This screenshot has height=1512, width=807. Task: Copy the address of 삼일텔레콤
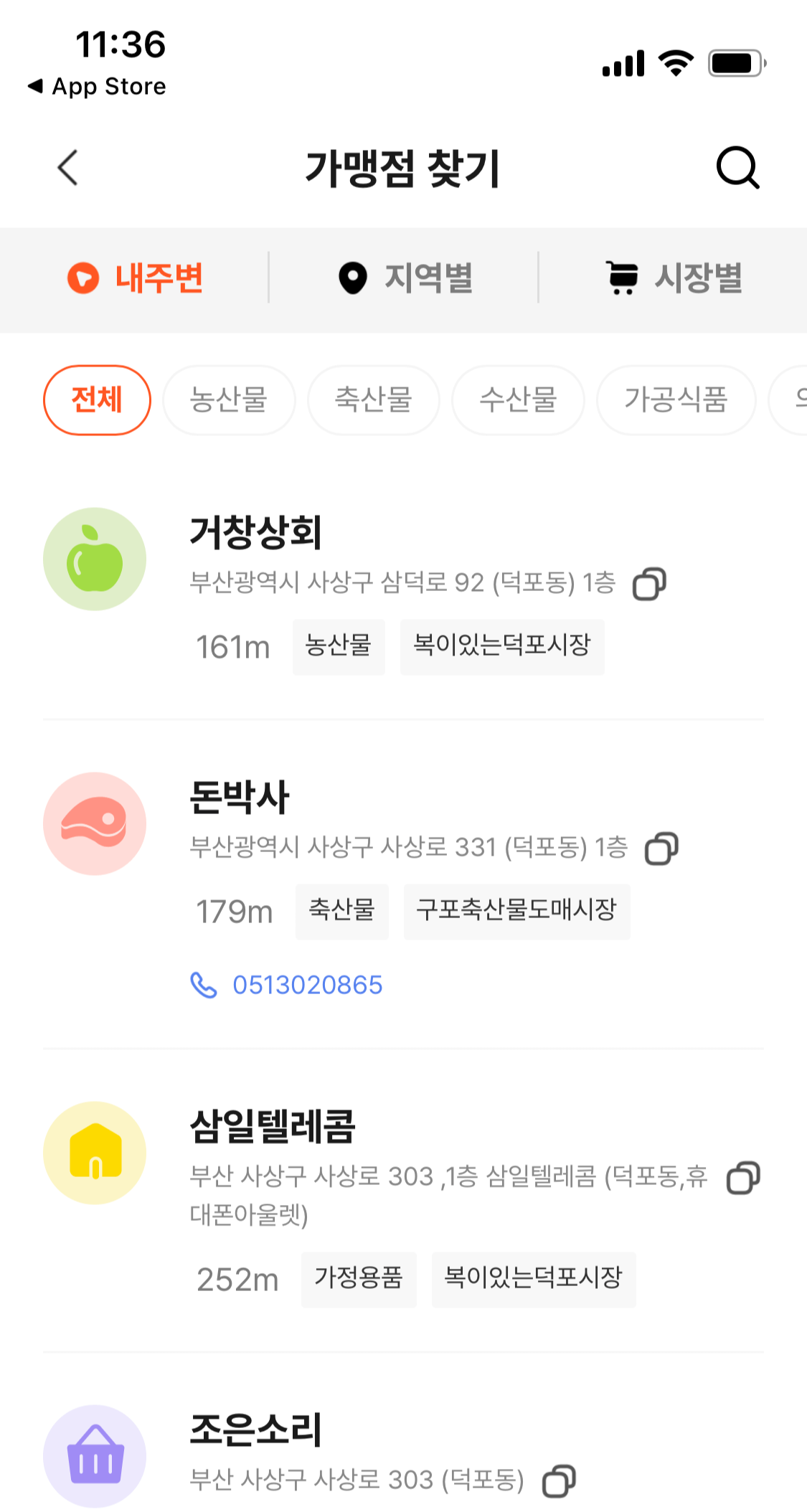[x=744, y=1176]
